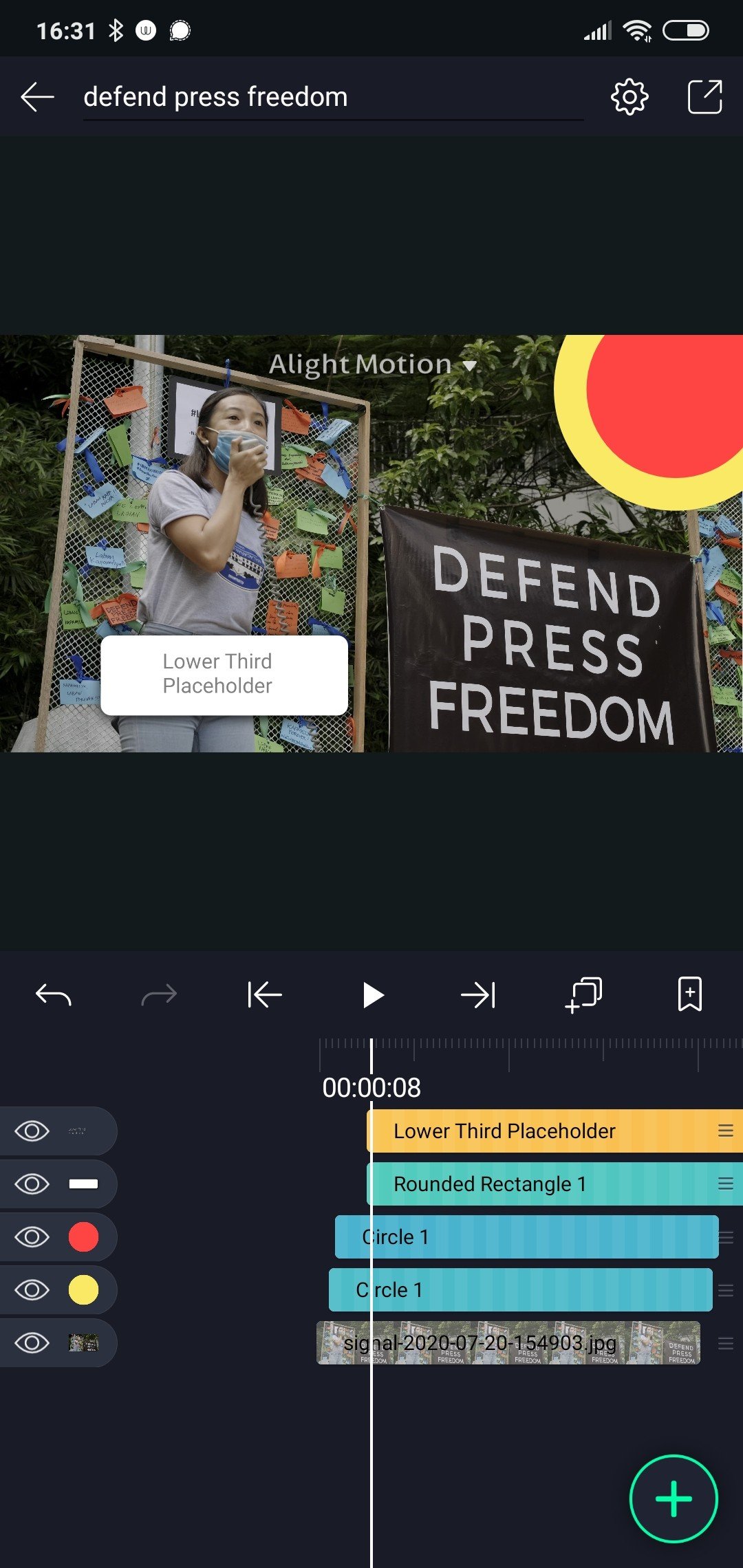Play the project preview

(372, 994)
